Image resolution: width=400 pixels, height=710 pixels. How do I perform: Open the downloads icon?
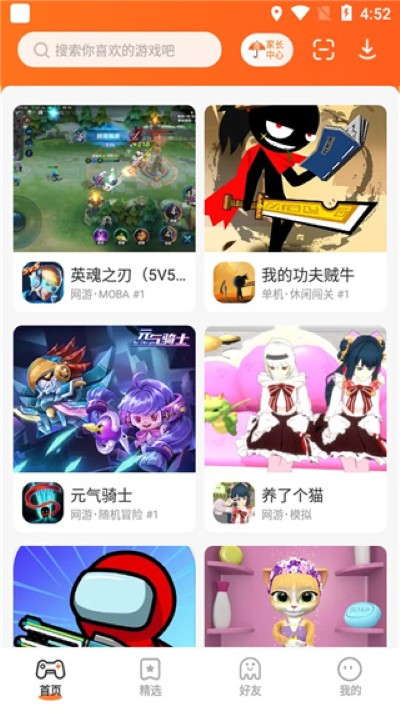click(367, 50)
